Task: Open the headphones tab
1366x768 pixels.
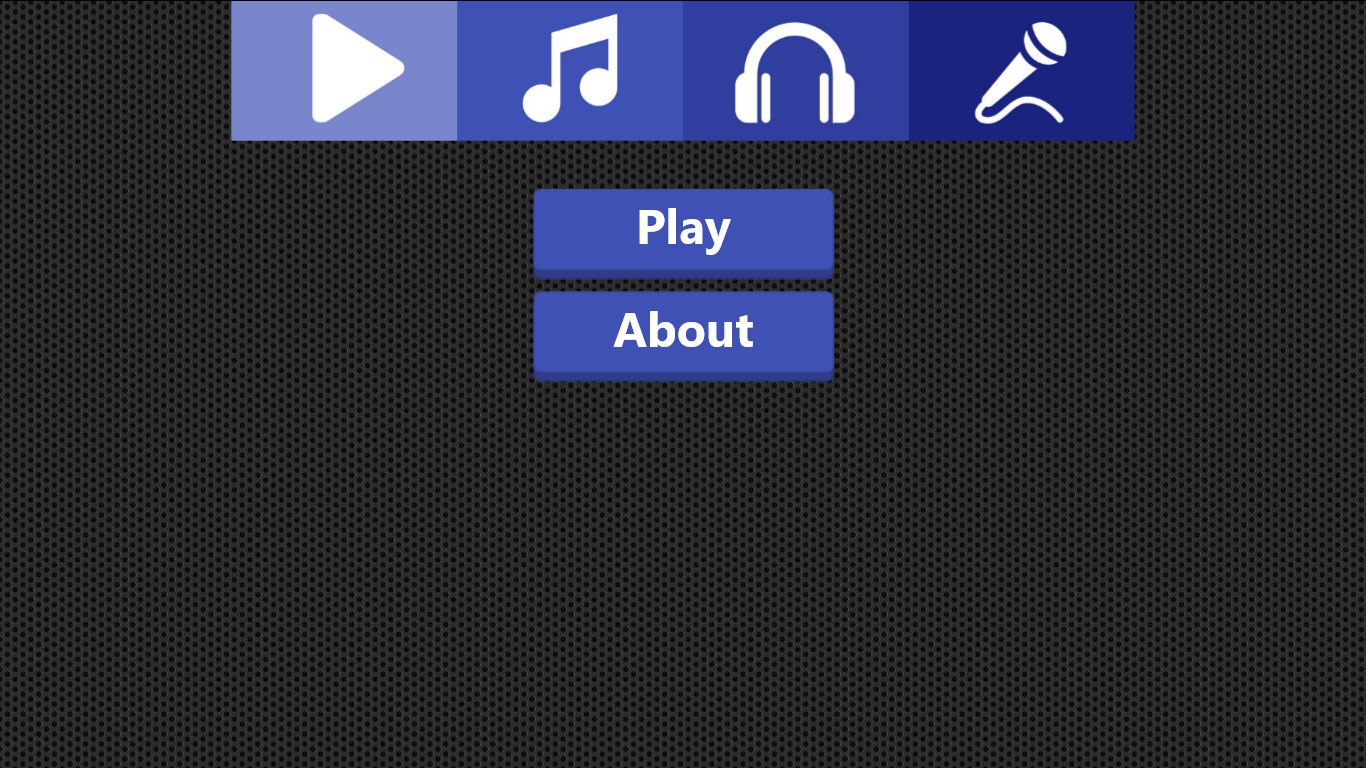Action: 796,70
